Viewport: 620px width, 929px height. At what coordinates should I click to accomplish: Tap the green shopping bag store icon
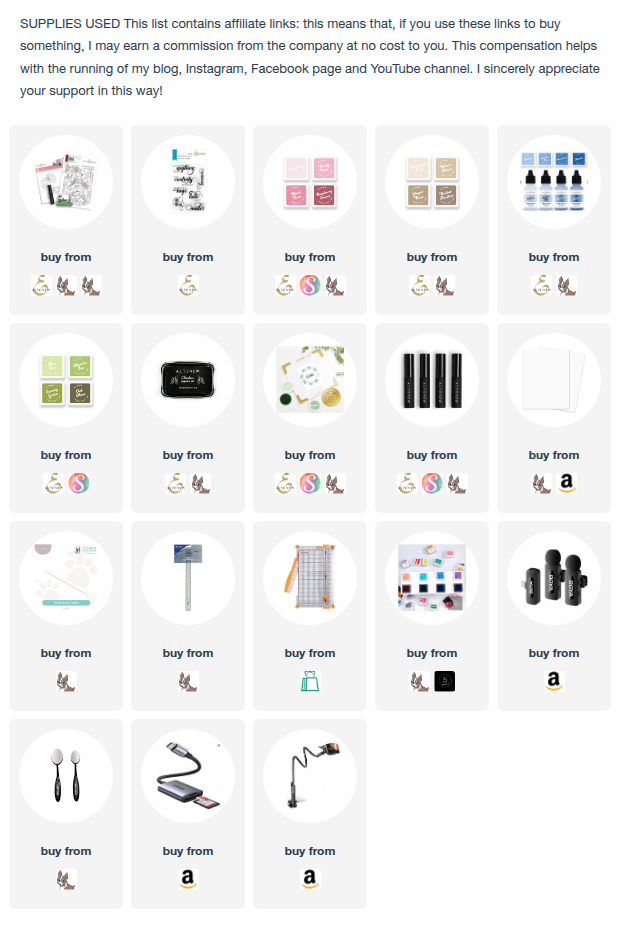click(309, 682)
